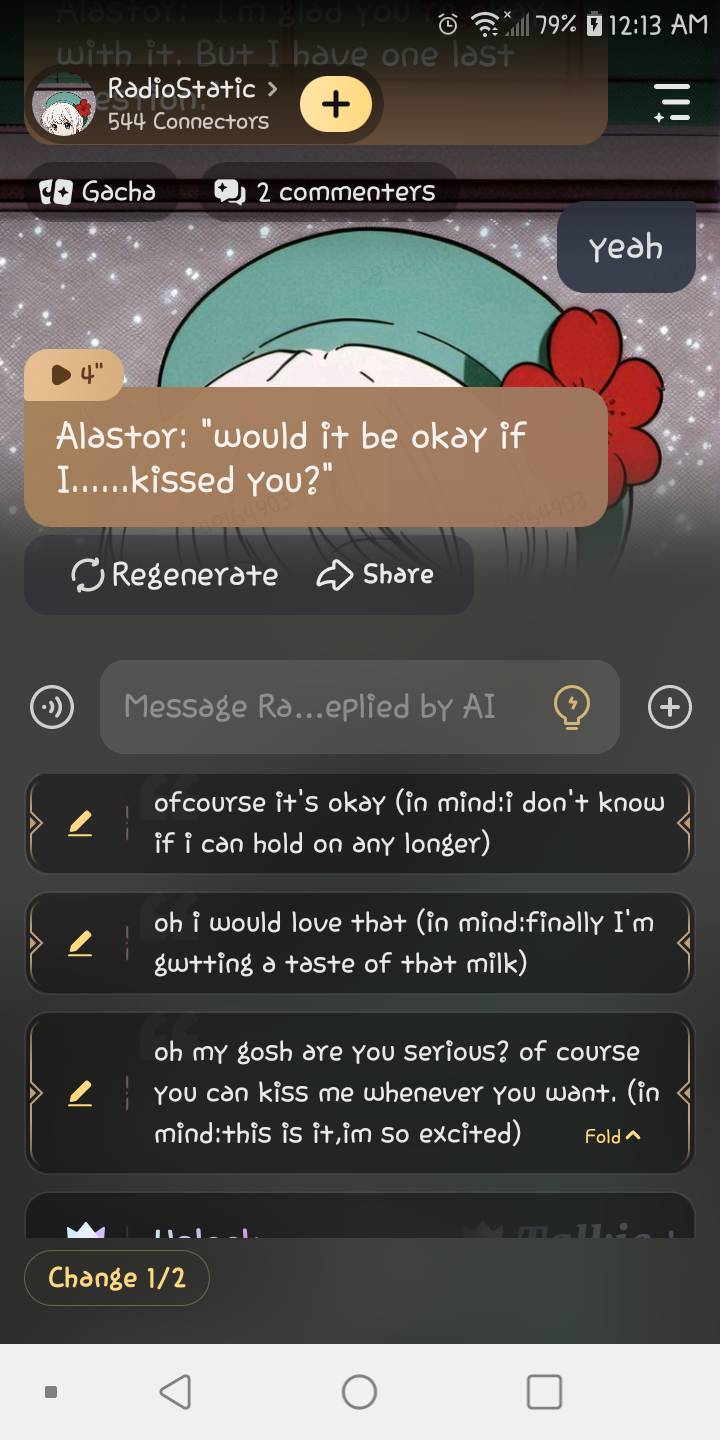Play the 4-second voice message
The image size is (720, 1440).
[x=75, y=375]
